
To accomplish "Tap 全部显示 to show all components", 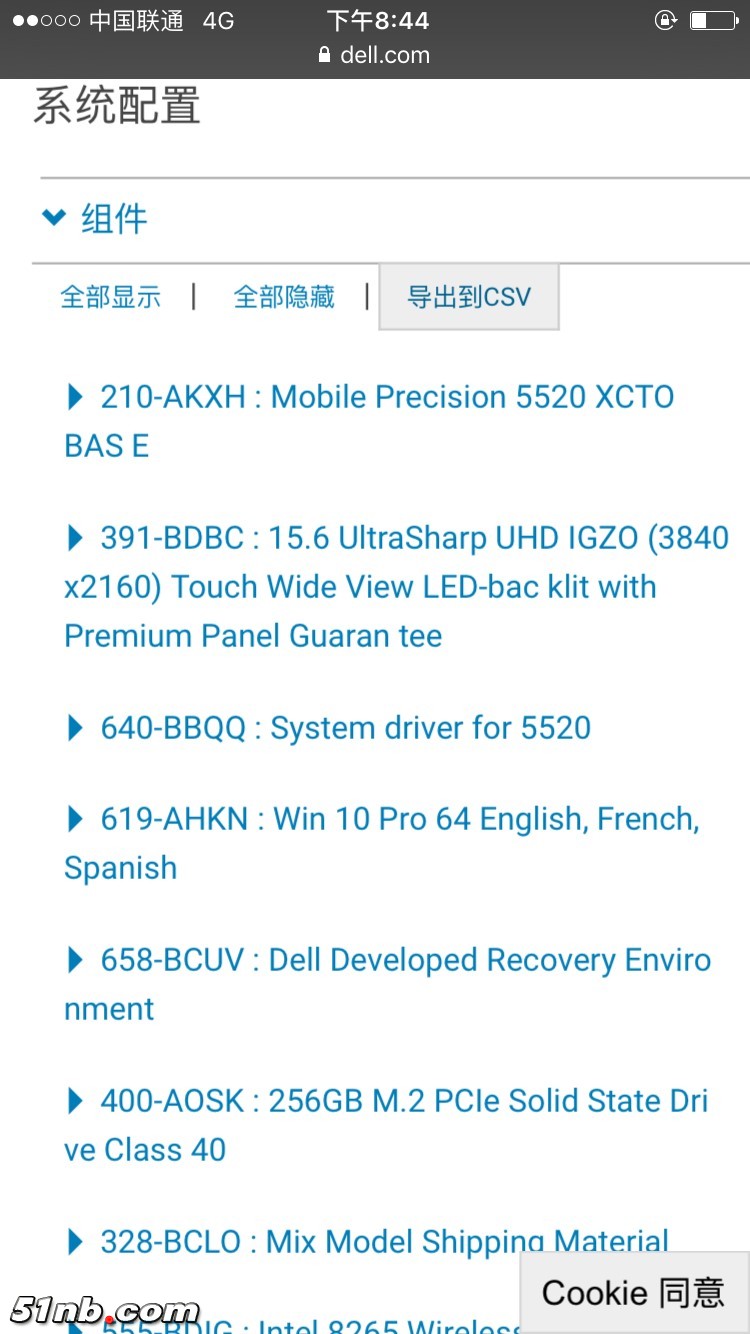I will 110,297.
